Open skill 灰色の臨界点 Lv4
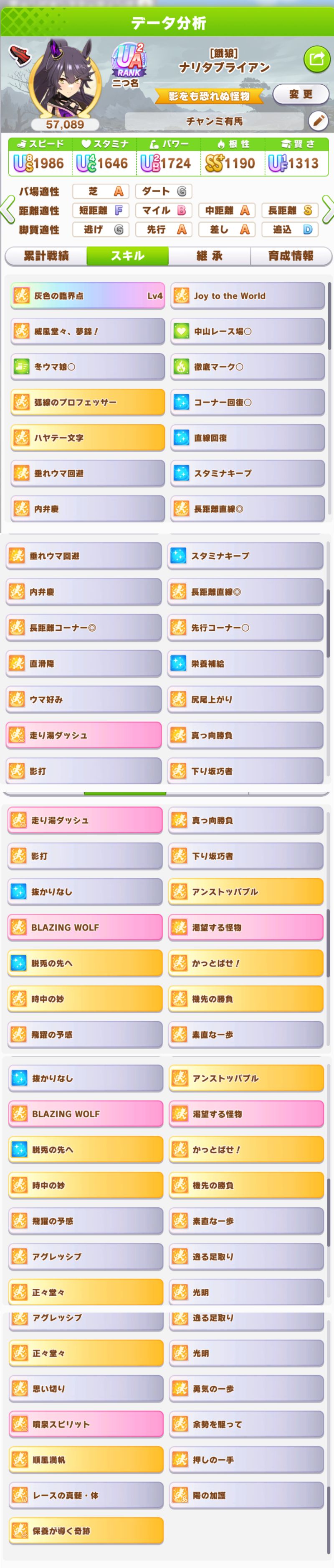The width and height of the screenshot is (334, 1568). click(x=88, y=296)
